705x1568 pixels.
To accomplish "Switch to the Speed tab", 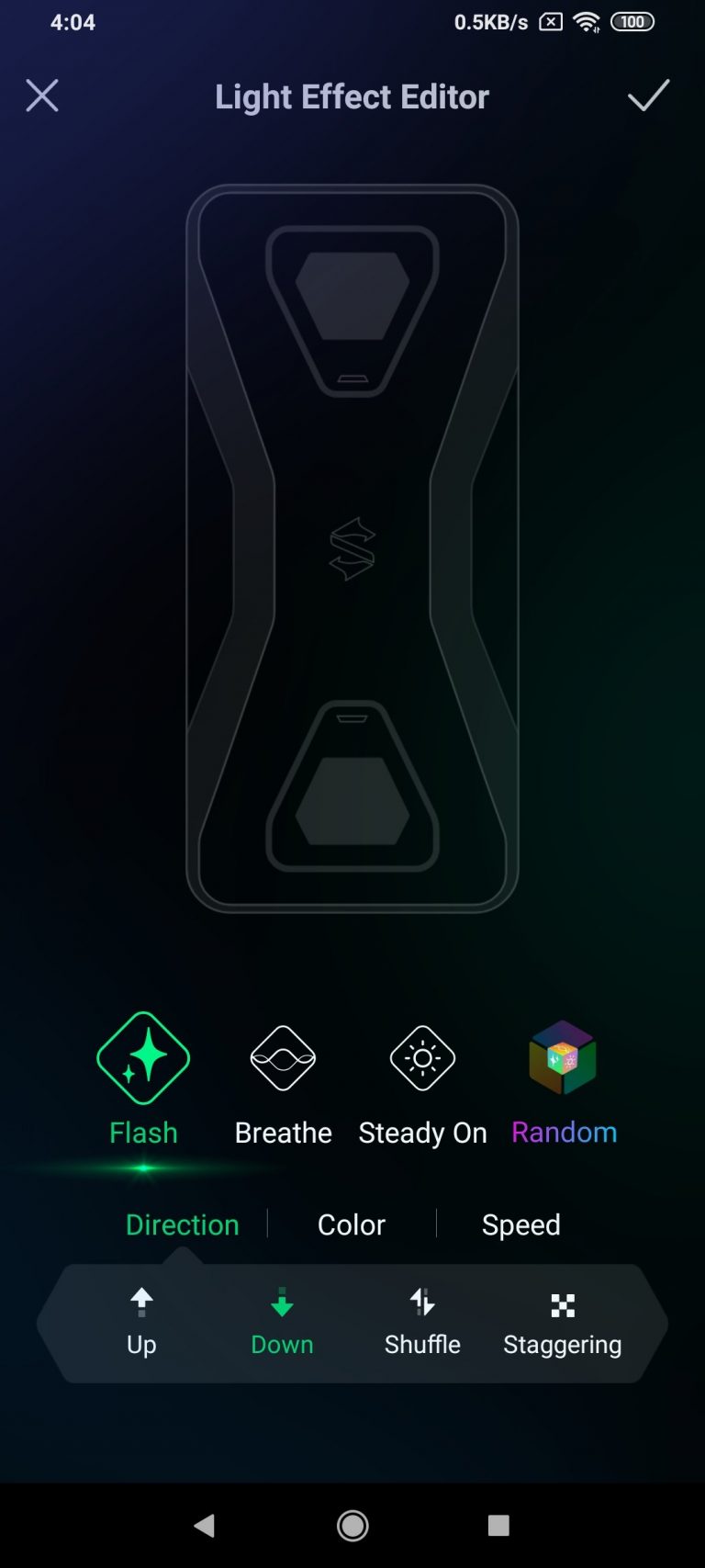I will pyautogui.click(x=520, y=1224).
